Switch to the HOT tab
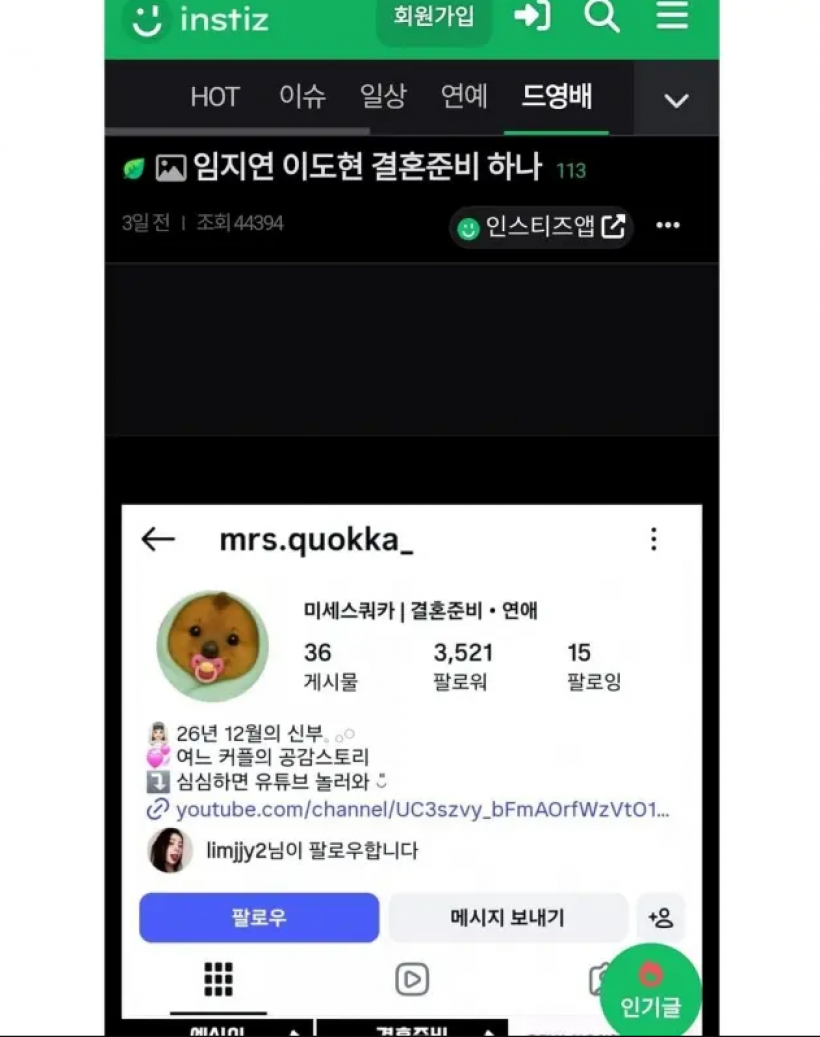Image resolution: width=820 pixels, height=1037 pixels. 215,97
